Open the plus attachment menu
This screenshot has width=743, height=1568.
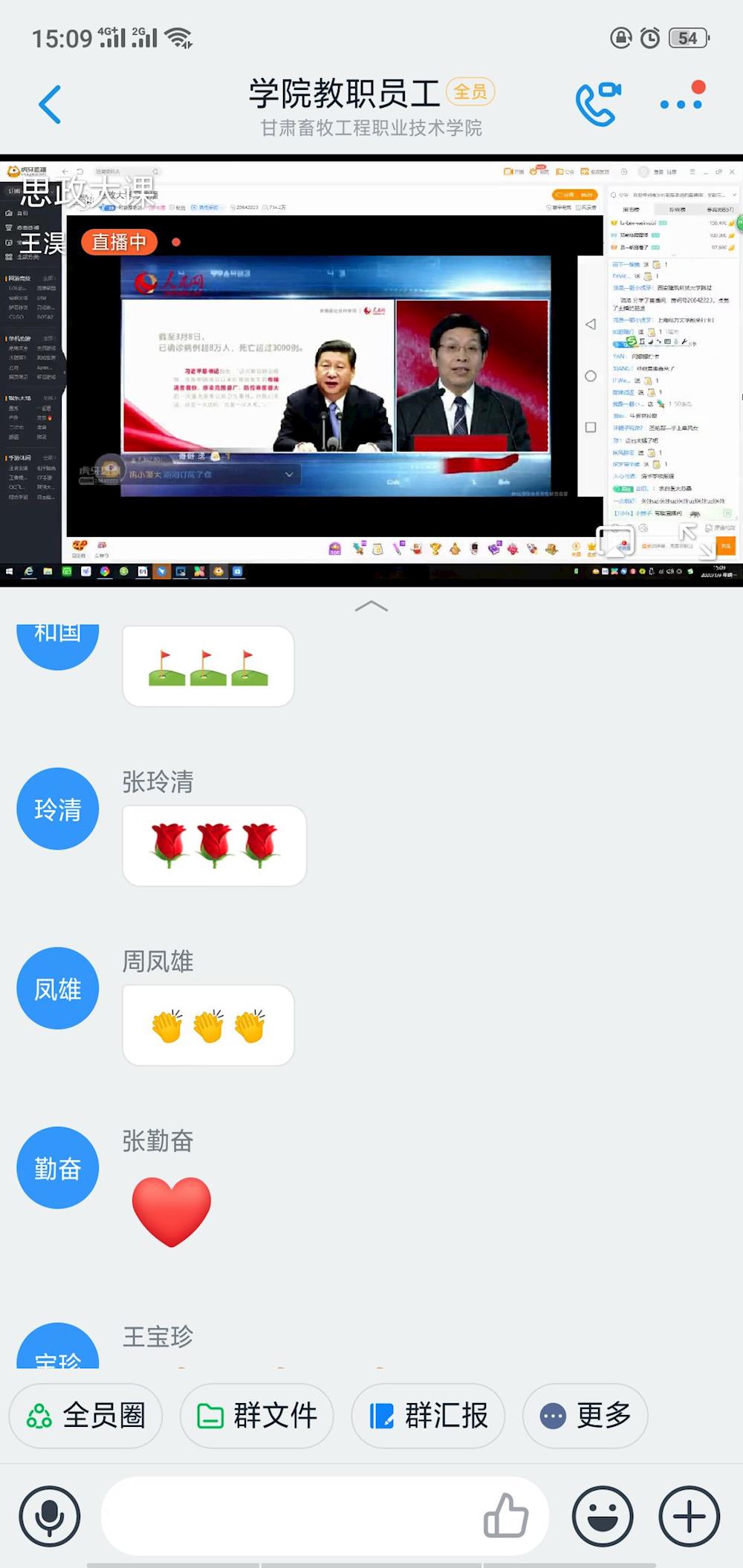coord(689,1516)
